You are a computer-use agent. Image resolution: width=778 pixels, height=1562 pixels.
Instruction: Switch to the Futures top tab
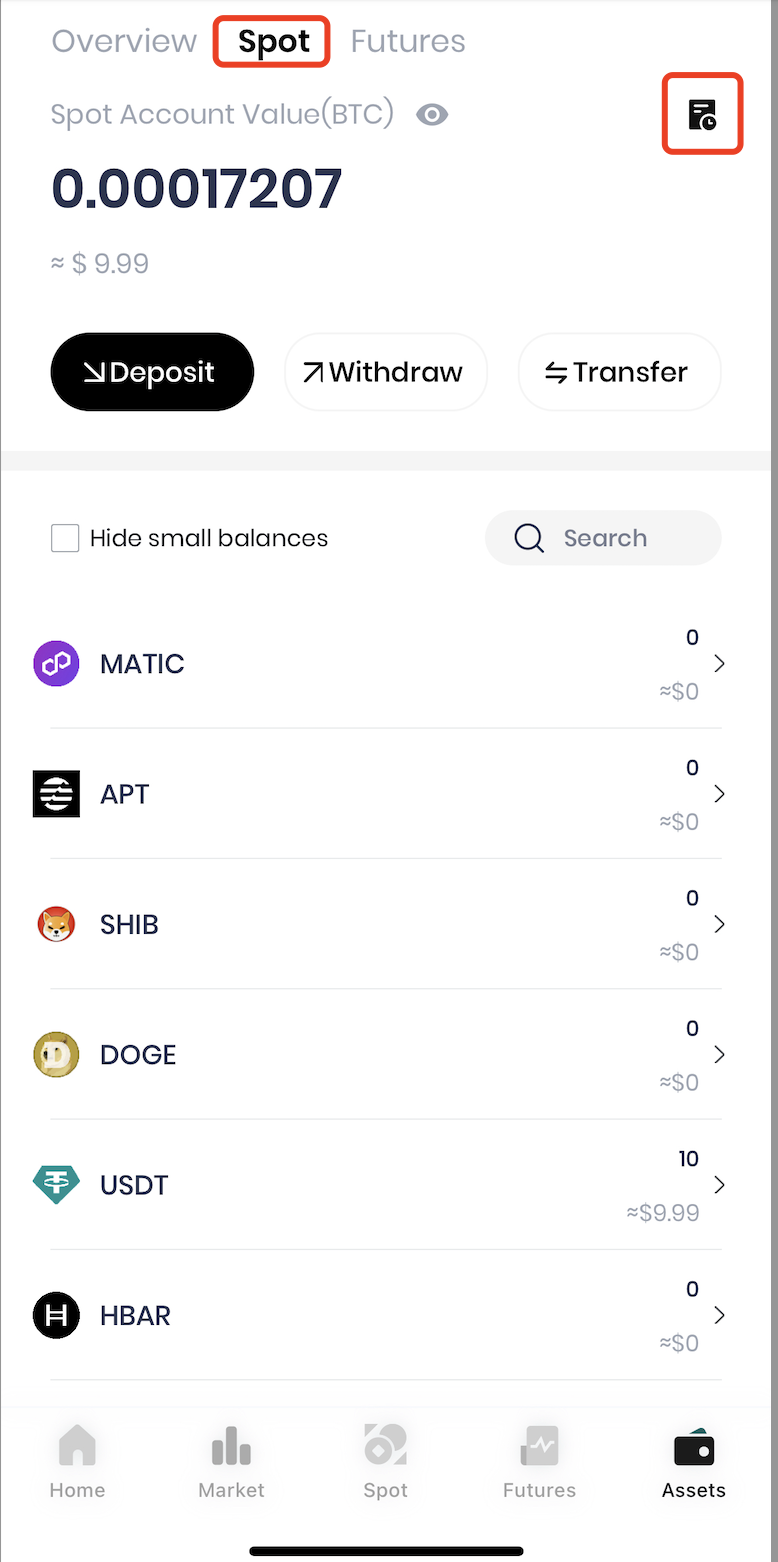408,41
